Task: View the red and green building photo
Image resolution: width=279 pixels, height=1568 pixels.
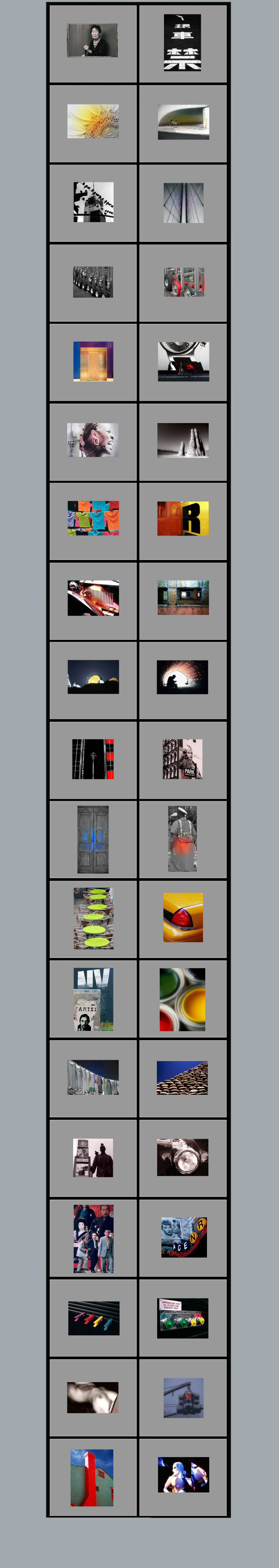Action: pos(92,1478)
